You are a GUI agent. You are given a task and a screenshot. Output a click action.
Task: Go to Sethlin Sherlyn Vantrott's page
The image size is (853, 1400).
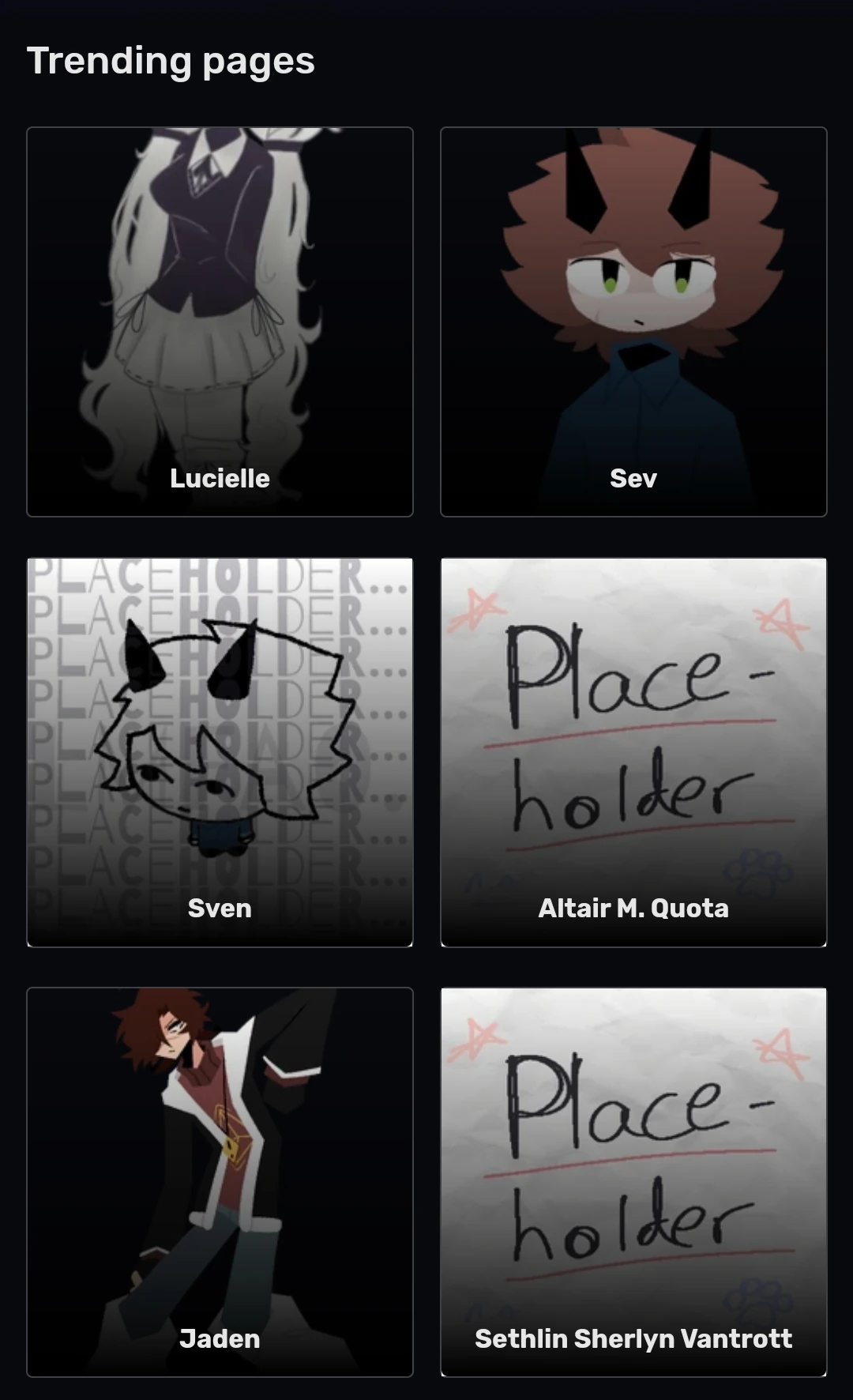point(633,1182)
